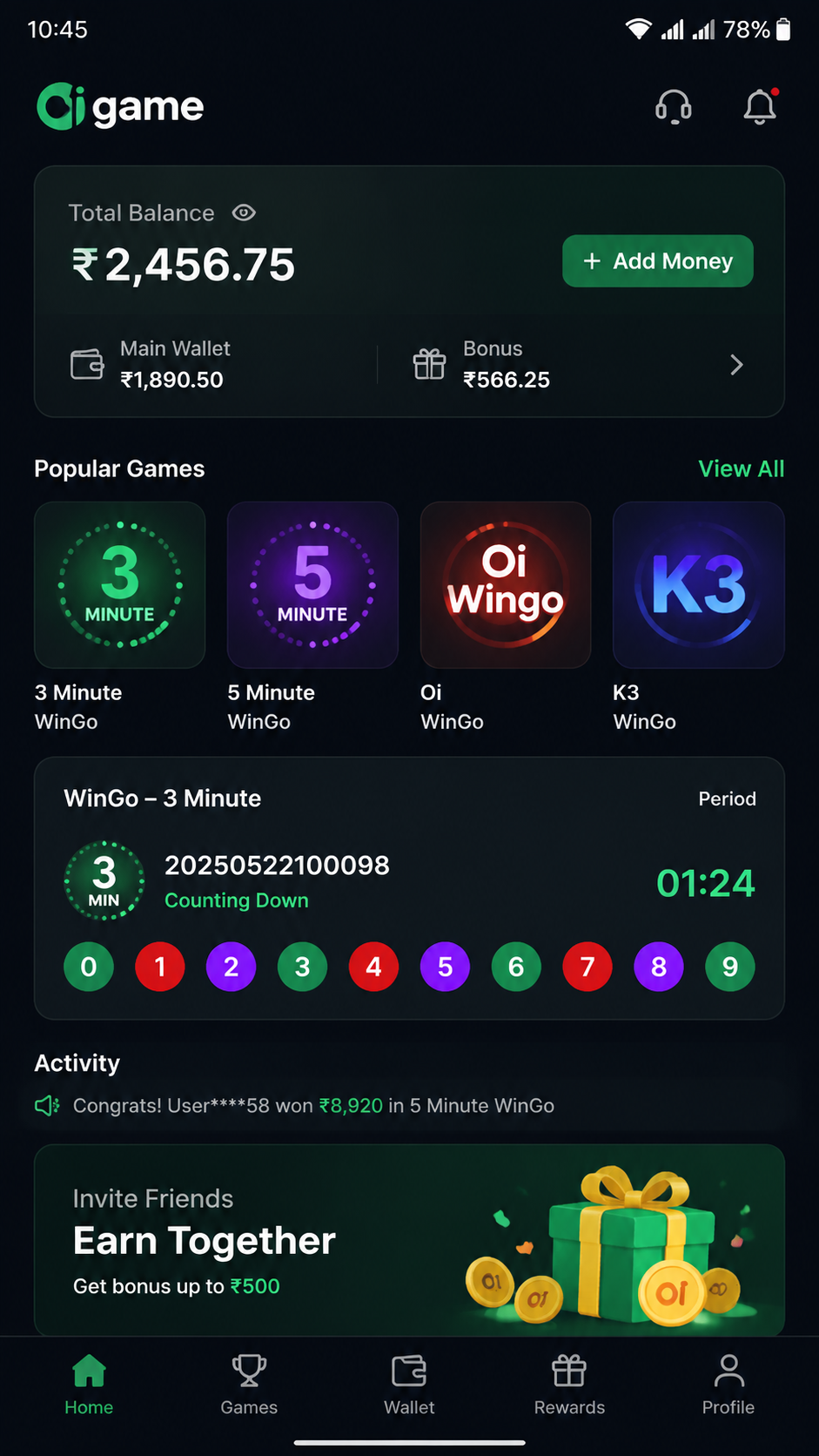This screenshot has width=819, height=1456.
Task: Pick number 0 green ball
Action: [x=89, y=967]
